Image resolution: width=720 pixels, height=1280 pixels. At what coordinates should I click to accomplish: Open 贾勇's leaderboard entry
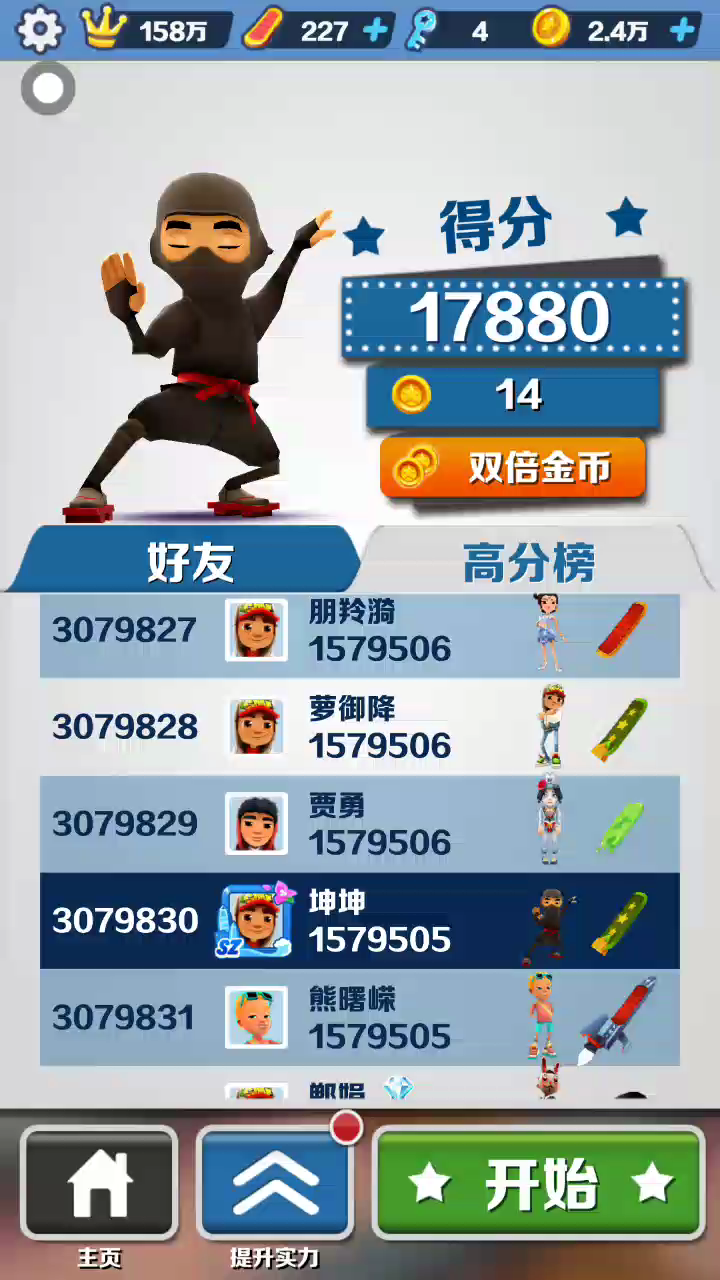(360, 824)
